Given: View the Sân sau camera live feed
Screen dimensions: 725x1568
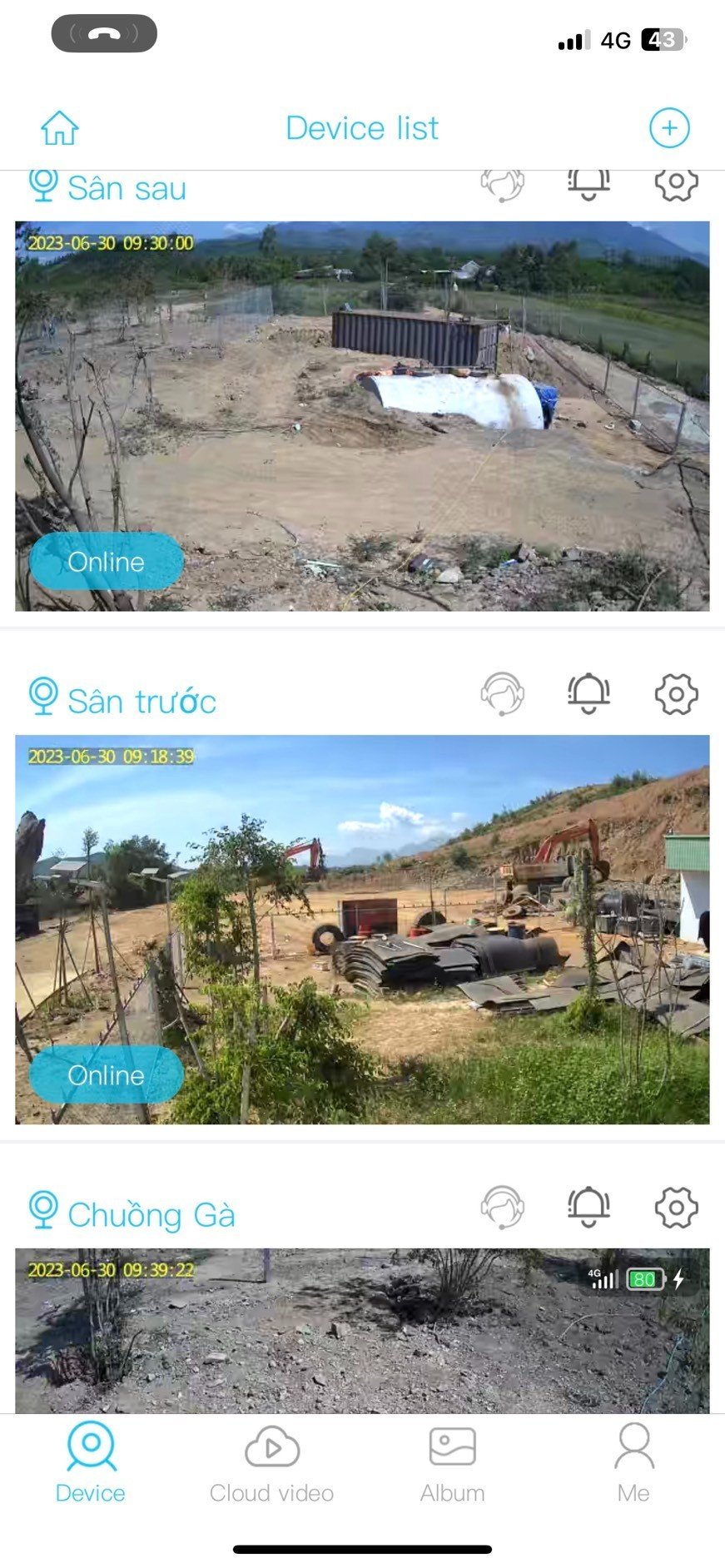Looking at the screenshot, I should click(x=362, y=416).
